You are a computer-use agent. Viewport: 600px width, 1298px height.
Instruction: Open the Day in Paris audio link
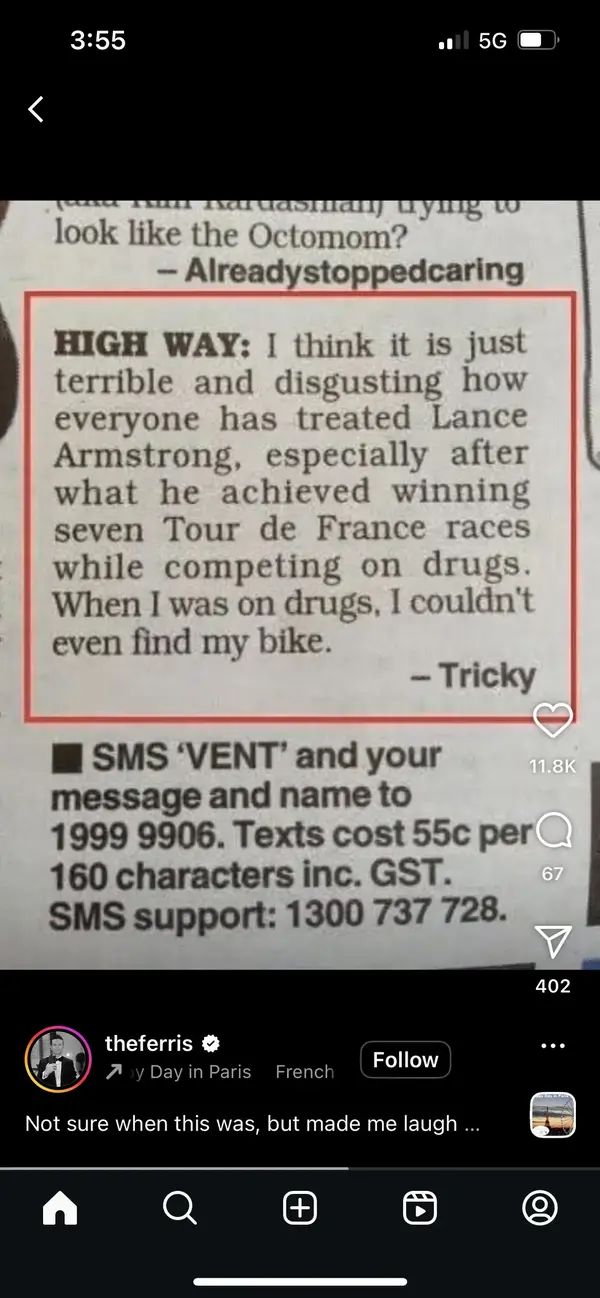click(x=190, y=1072)
